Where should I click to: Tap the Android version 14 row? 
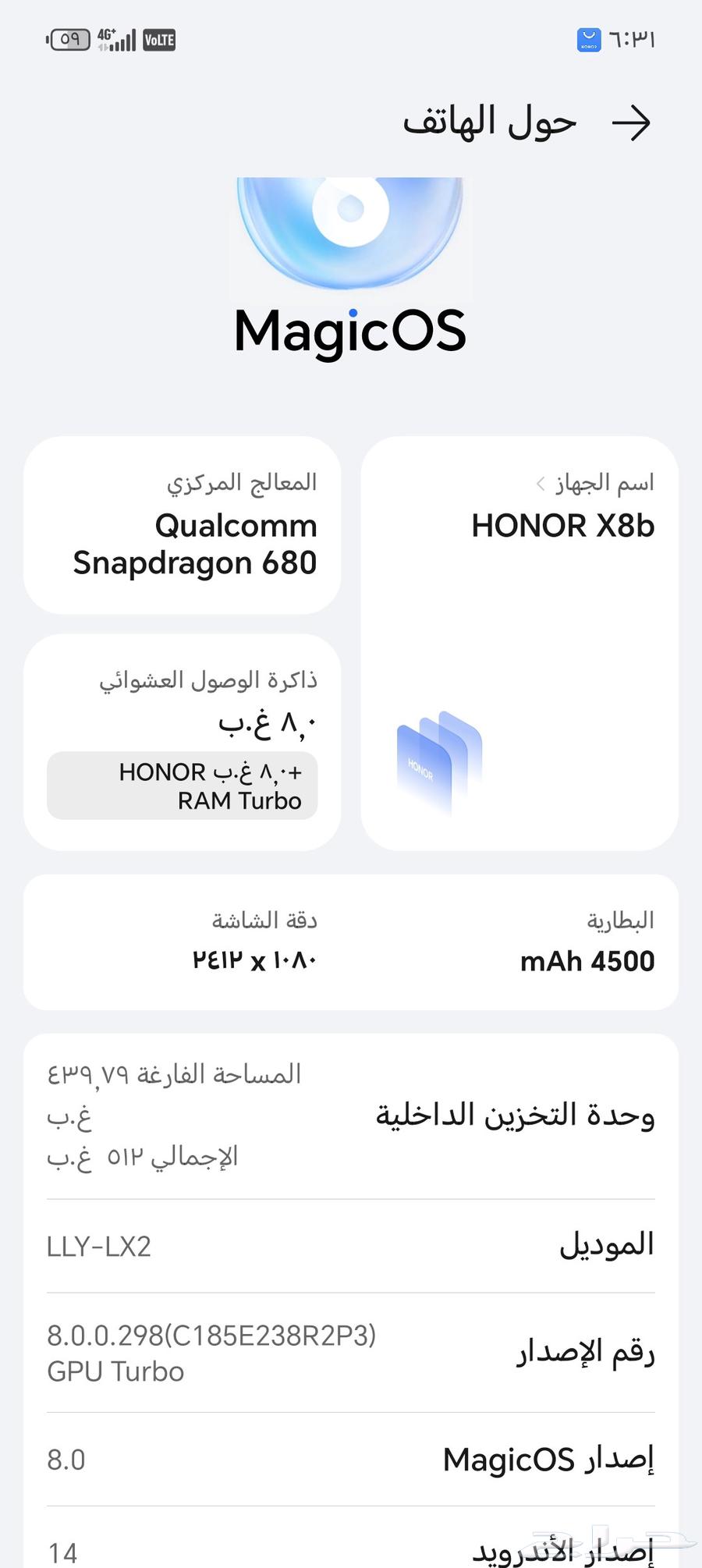pyautogui.click(x=351, y=1548)
